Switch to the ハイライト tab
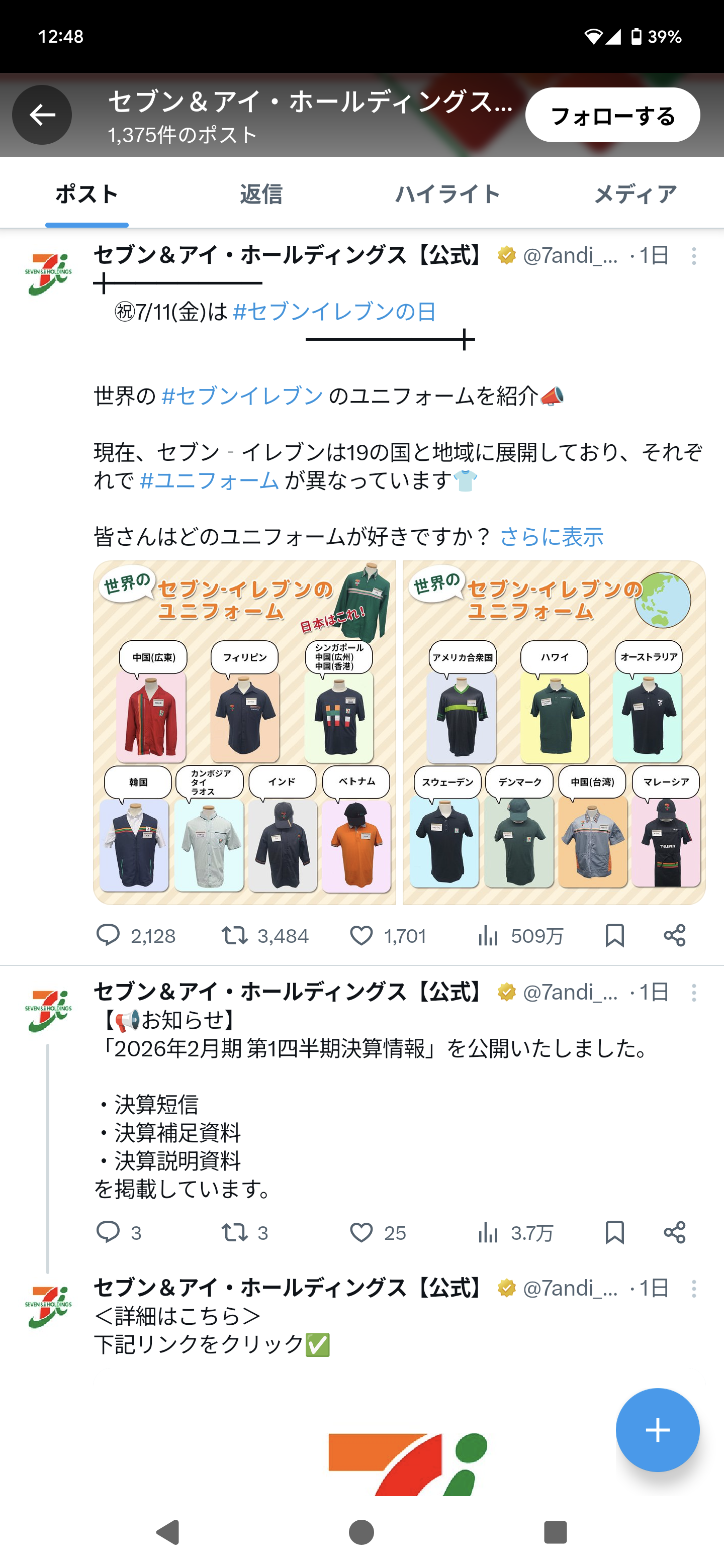724x1568 pixels. (447, 194)
